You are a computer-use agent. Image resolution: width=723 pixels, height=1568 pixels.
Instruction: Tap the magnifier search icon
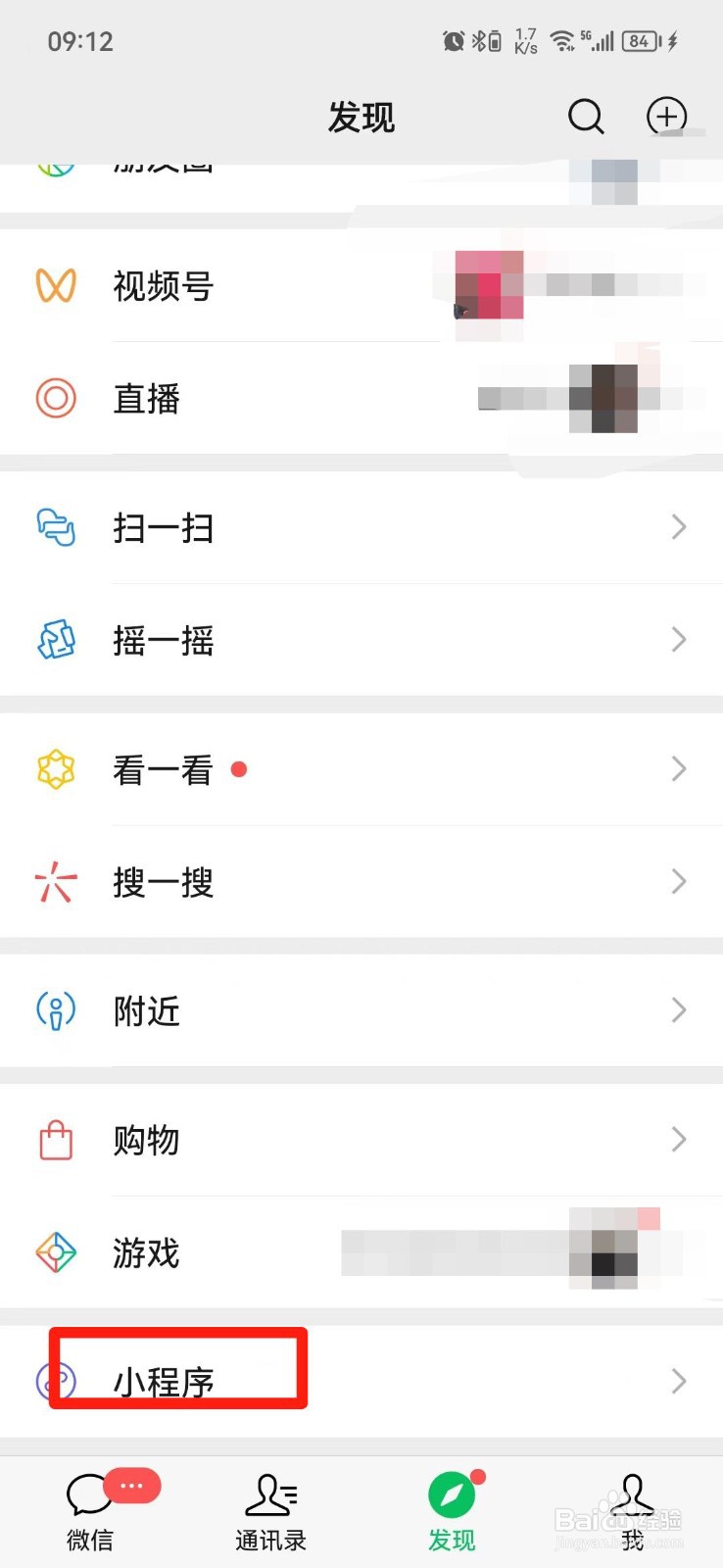pos(586,116)
